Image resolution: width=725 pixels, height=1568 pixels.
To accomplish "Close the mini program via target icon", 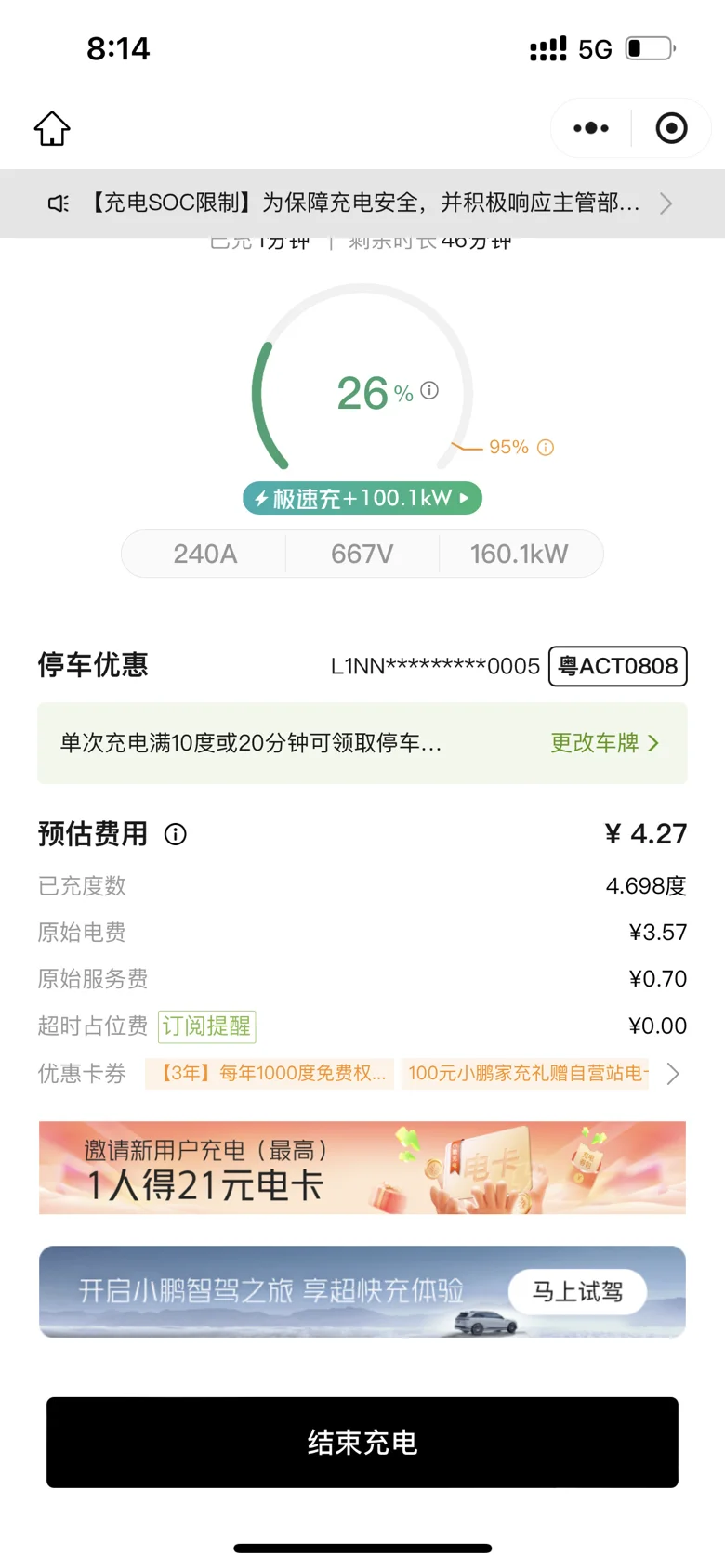I will pyautogui.click(x=671, y=128).
